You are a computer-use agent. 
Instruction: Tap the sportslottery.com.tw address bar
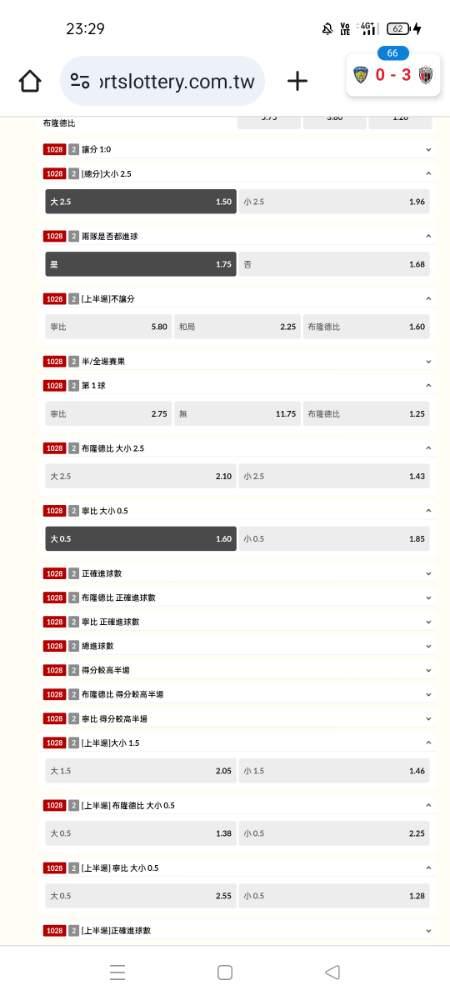click(x=162, y=81)
